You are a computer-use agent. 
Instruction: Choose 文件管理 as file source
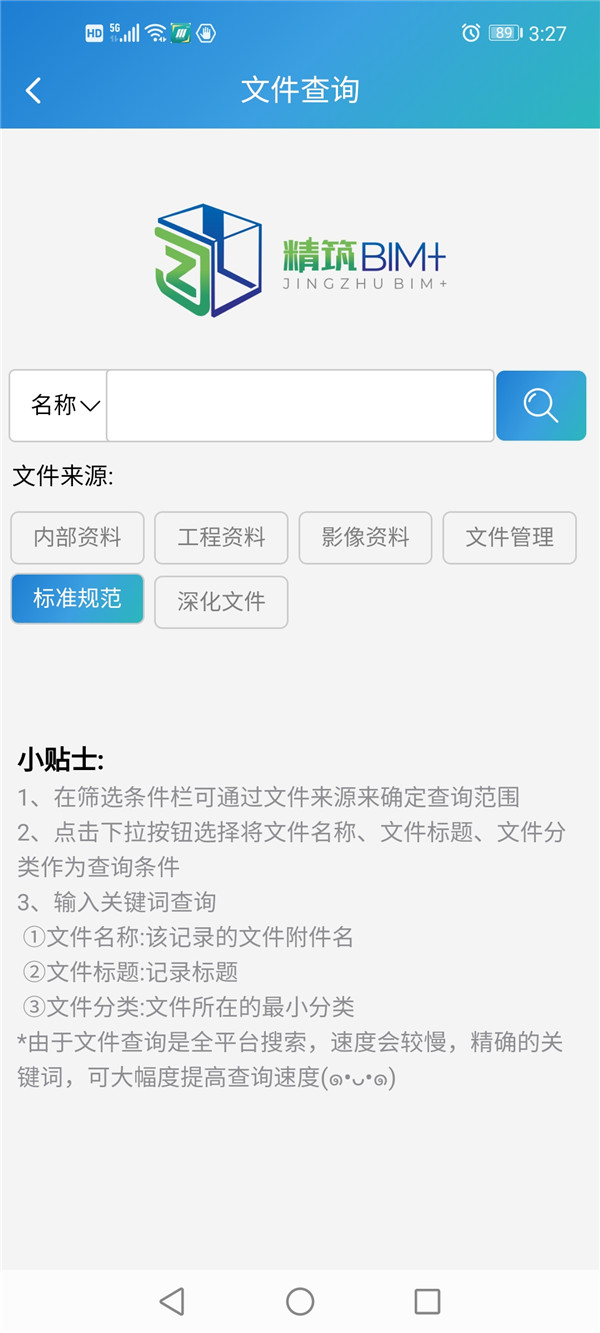coord(509,537)
